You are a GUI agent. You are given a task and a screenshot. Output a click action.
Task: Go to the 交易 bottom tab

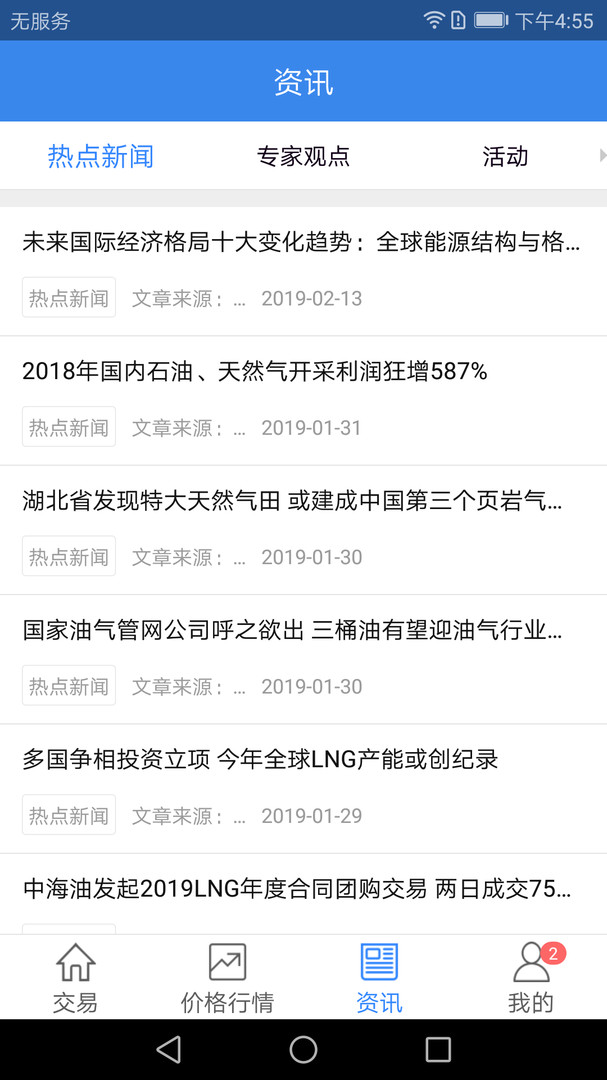(76, 977)
